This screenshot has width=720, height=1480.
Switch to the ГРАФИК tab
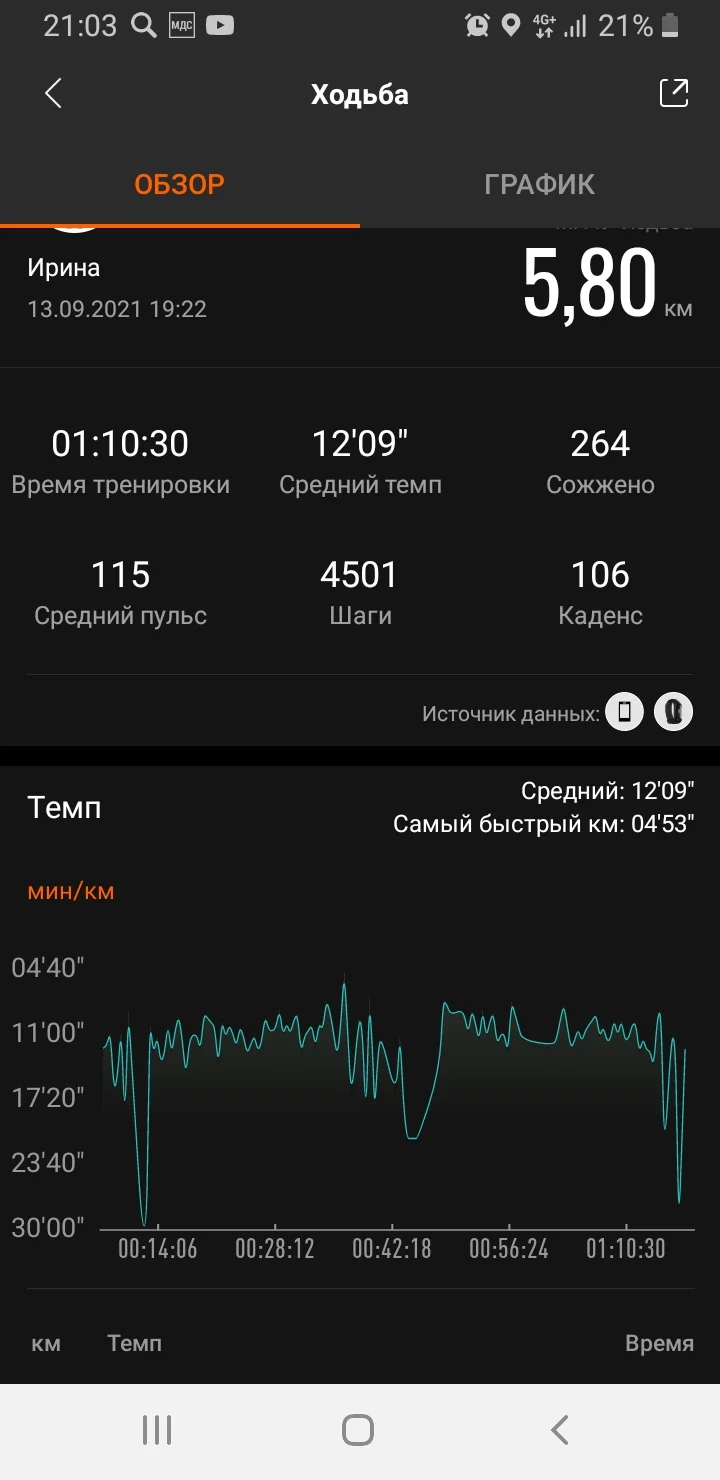(x=540, y=184)
